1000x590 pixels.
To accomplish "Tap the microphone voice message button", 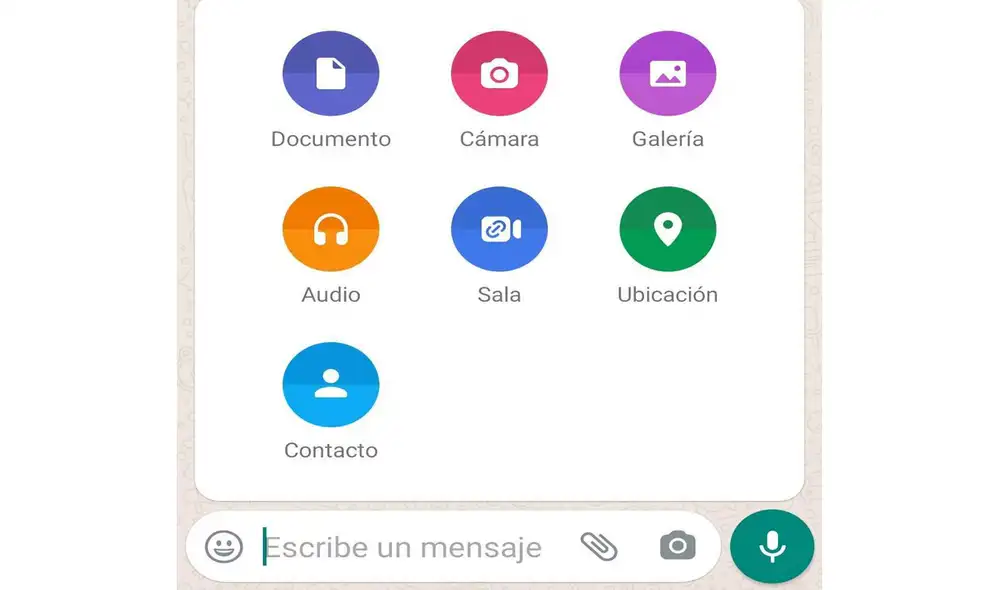I will tap(772, 547).
